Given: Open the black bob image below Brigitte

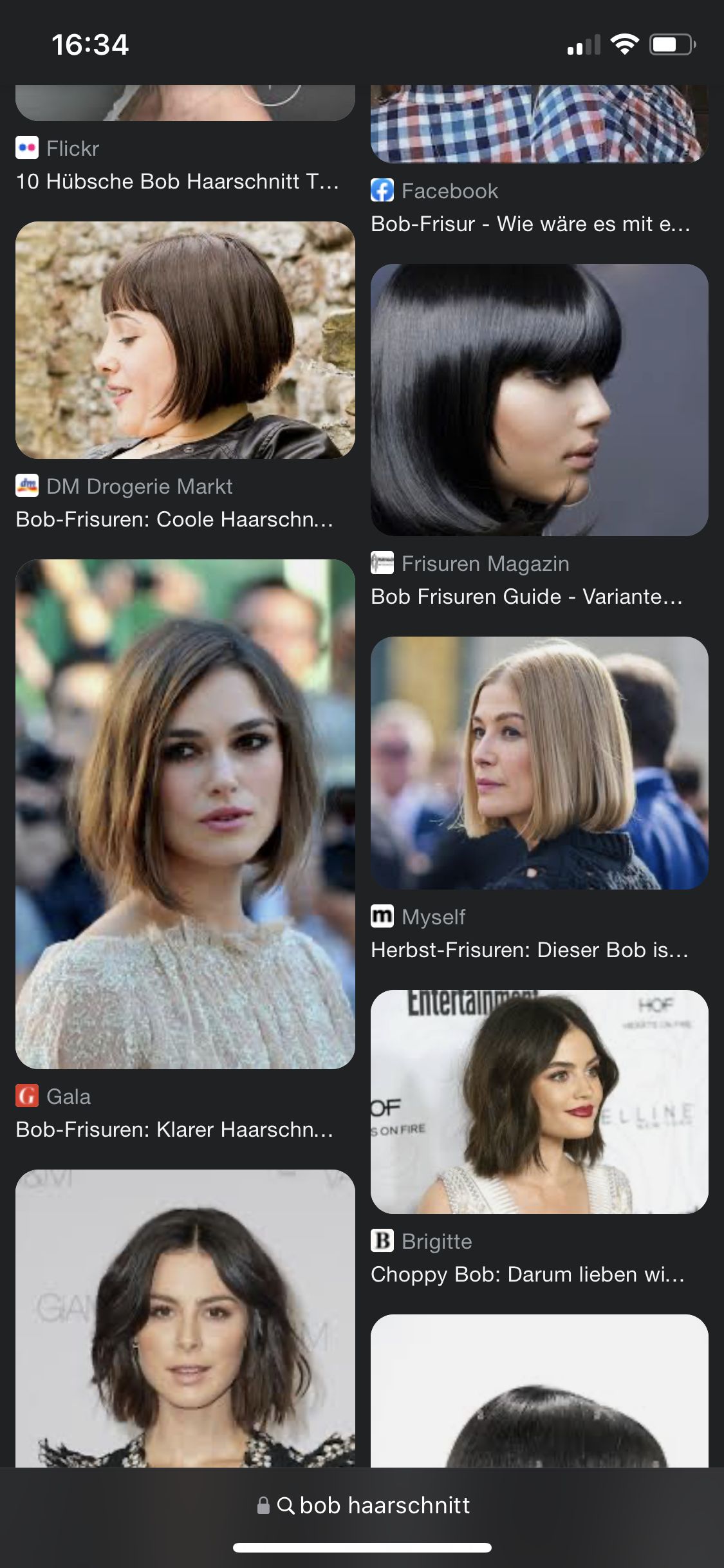Looking at the screenshot, I should [539, 1390].
